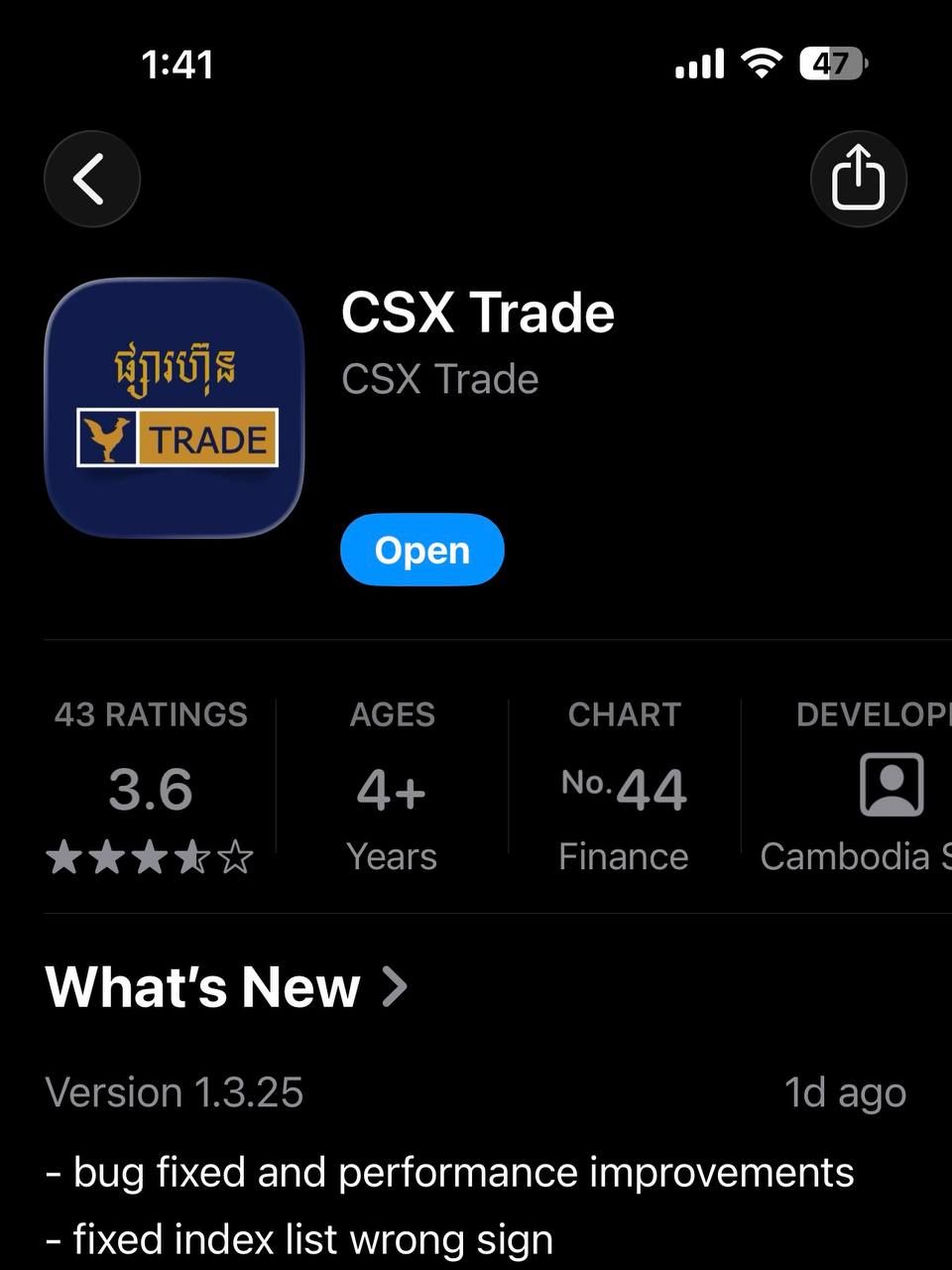Screen dimensions: 952x1270
Task: Open the Share sheet icon
Action: (859, 179)
